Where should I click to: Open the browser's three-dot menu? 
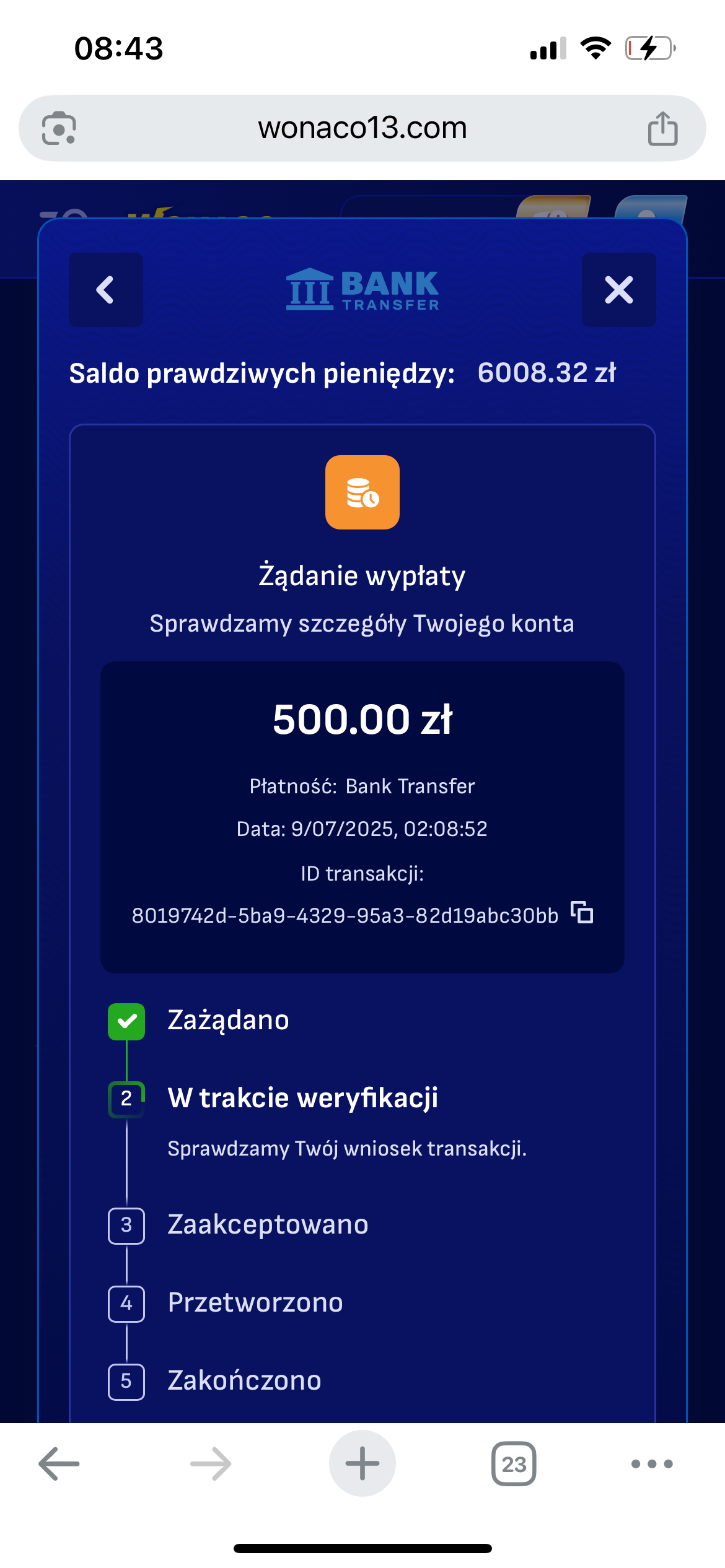tap(651, 1464)
